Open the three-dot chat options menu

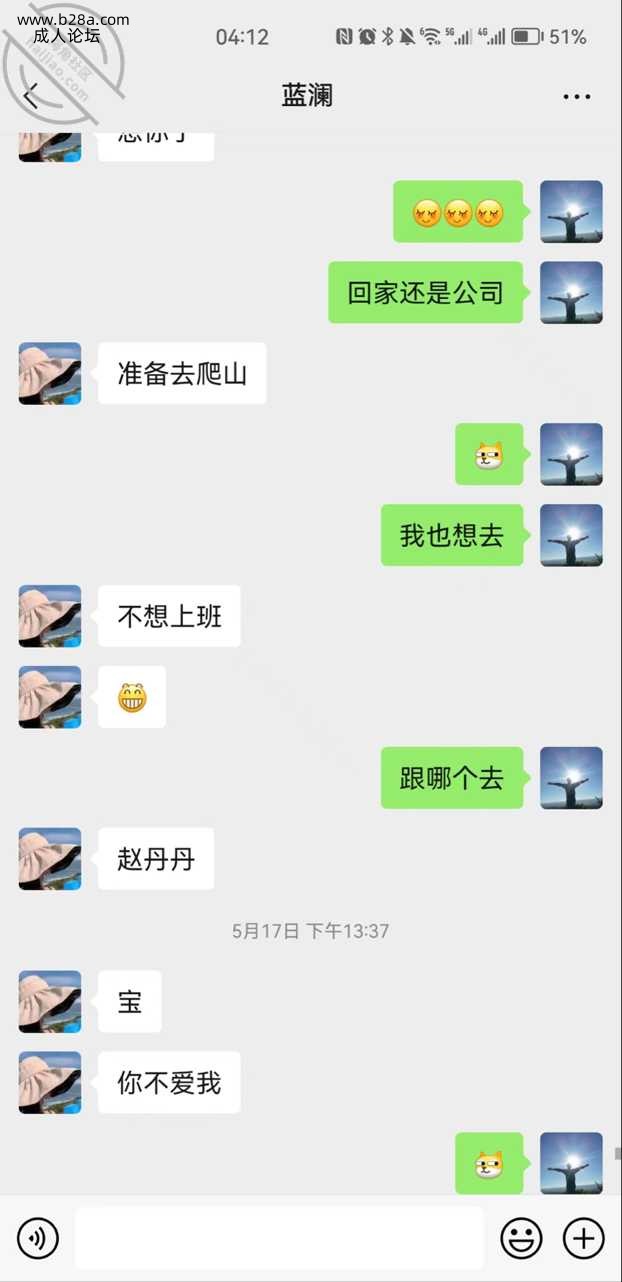pyautogui.click(x=577, y=97)
